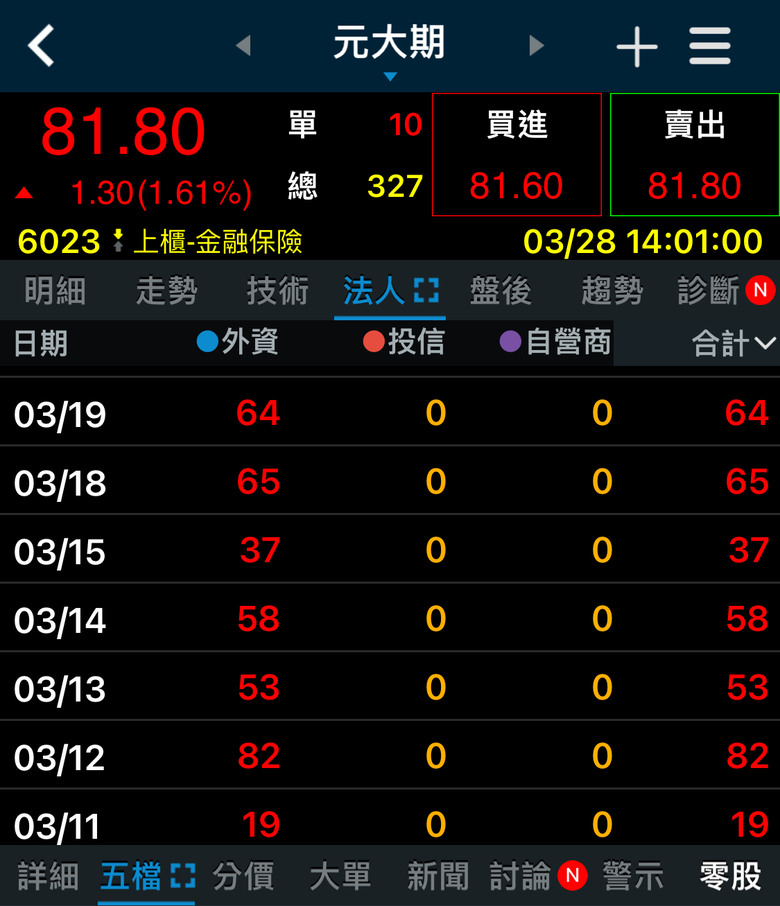Open the 分價 bottom tab
Image resolution: width=780 pixels, height=906 pixels.
pos(243,877)
